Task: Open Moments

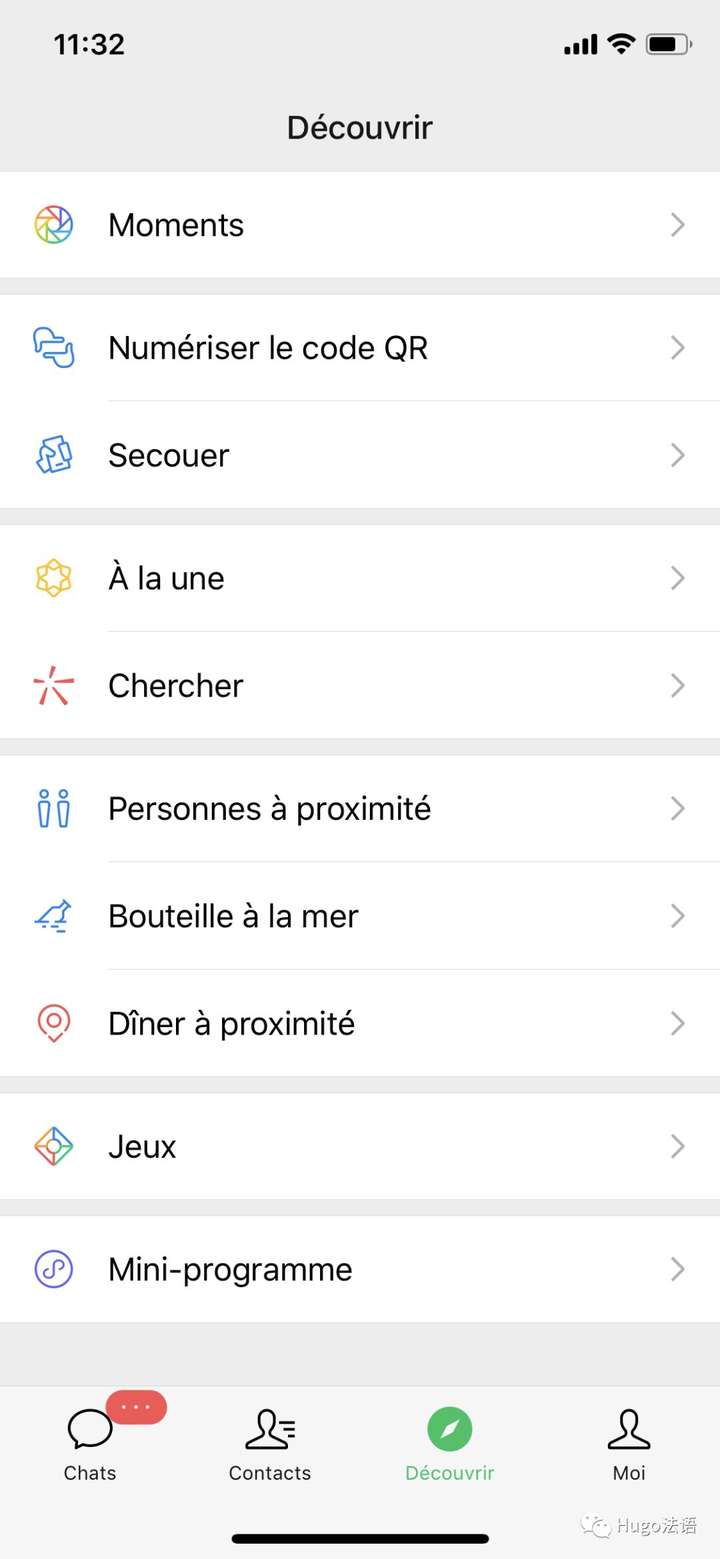Action: [360, 225]
